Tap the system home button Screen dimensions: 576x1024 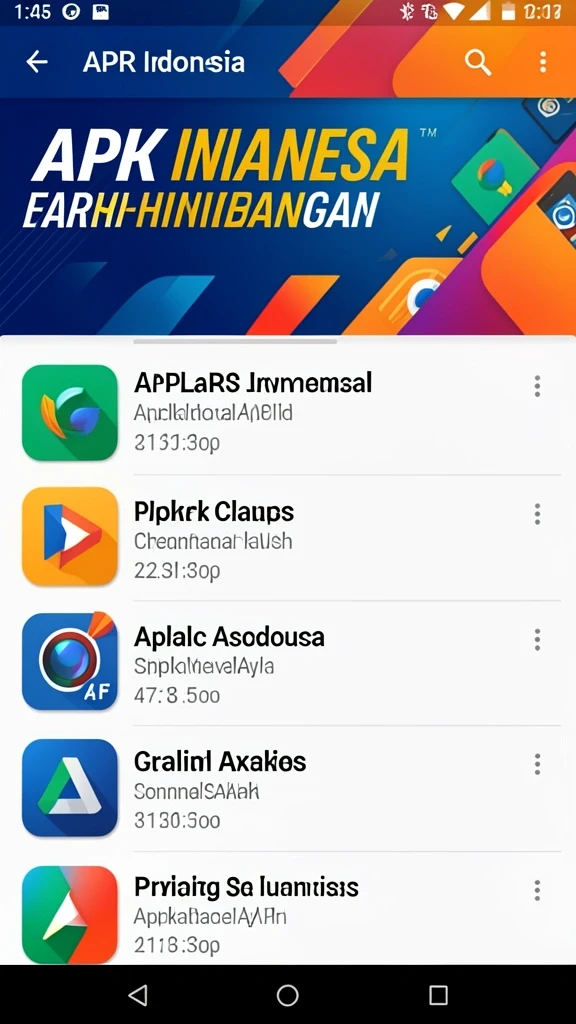[287, 995]
